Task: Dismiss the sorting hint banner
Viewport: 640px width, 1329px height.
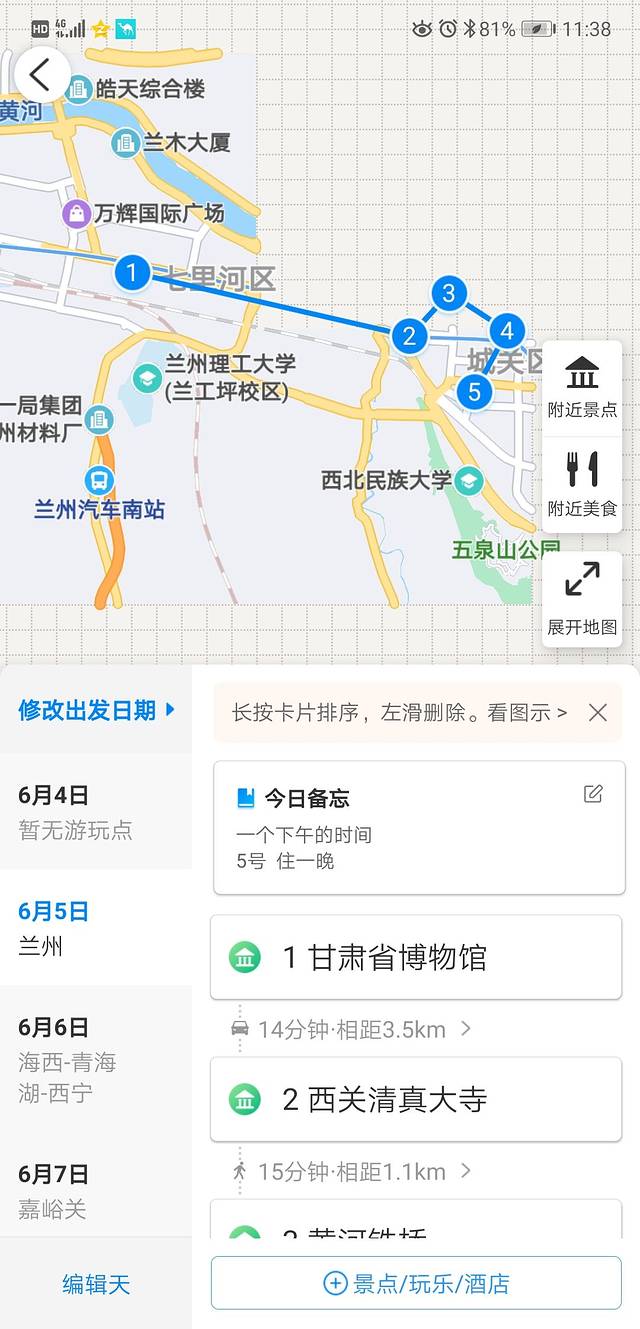Action: tap(598, 713)
